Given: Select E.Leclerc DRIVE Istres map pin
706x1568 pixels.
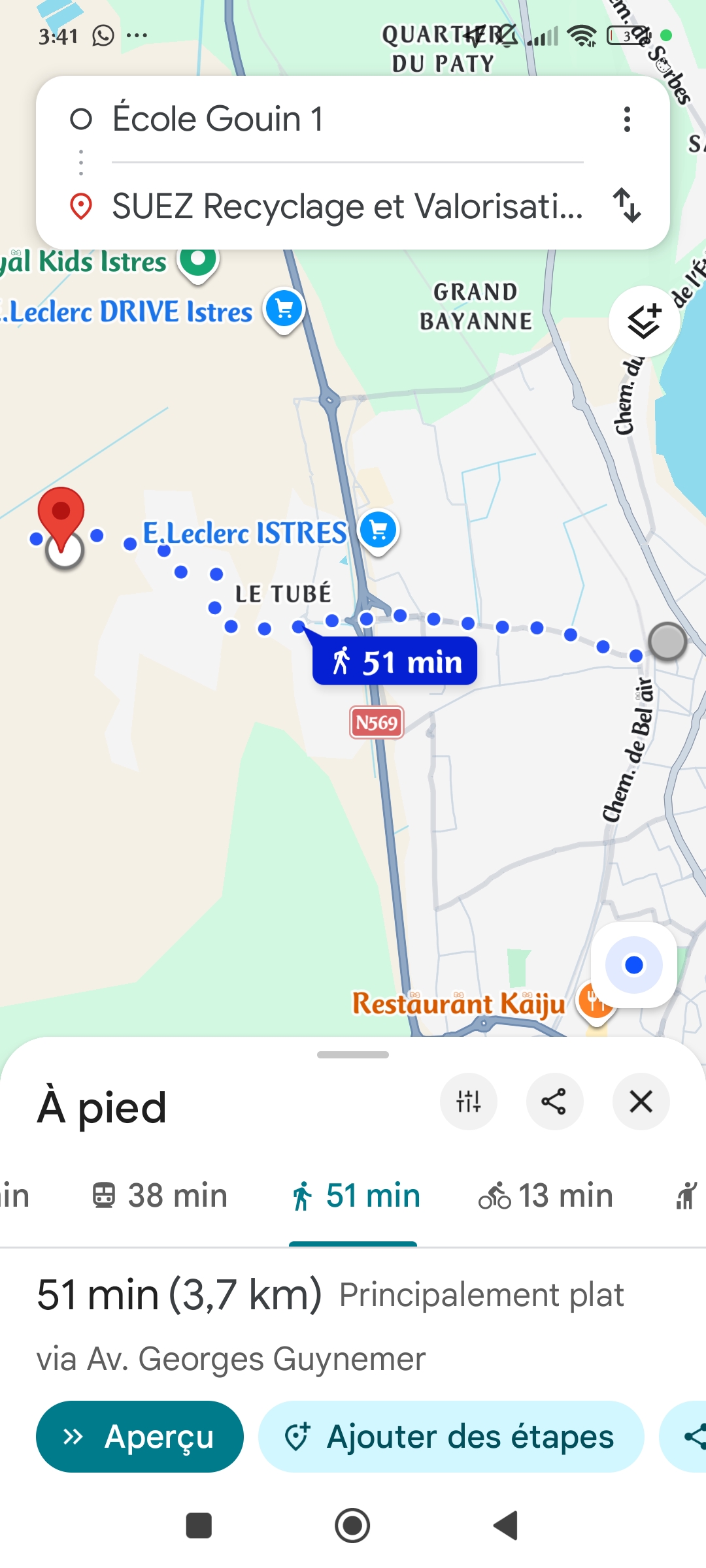Looking at the screenshot, I should click(284, 309).
